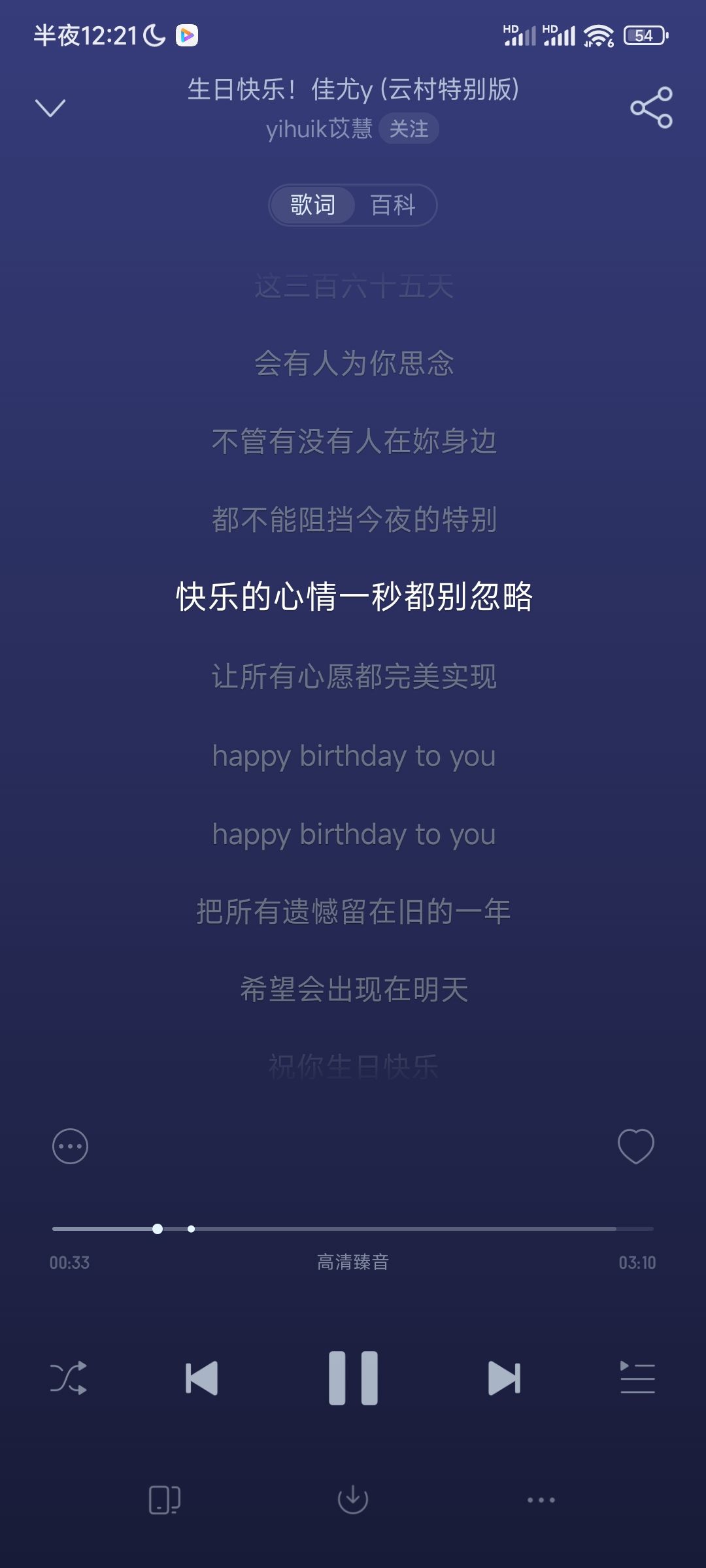Jump to lyric line 让所有心愿都完美实现

point(354,676)
